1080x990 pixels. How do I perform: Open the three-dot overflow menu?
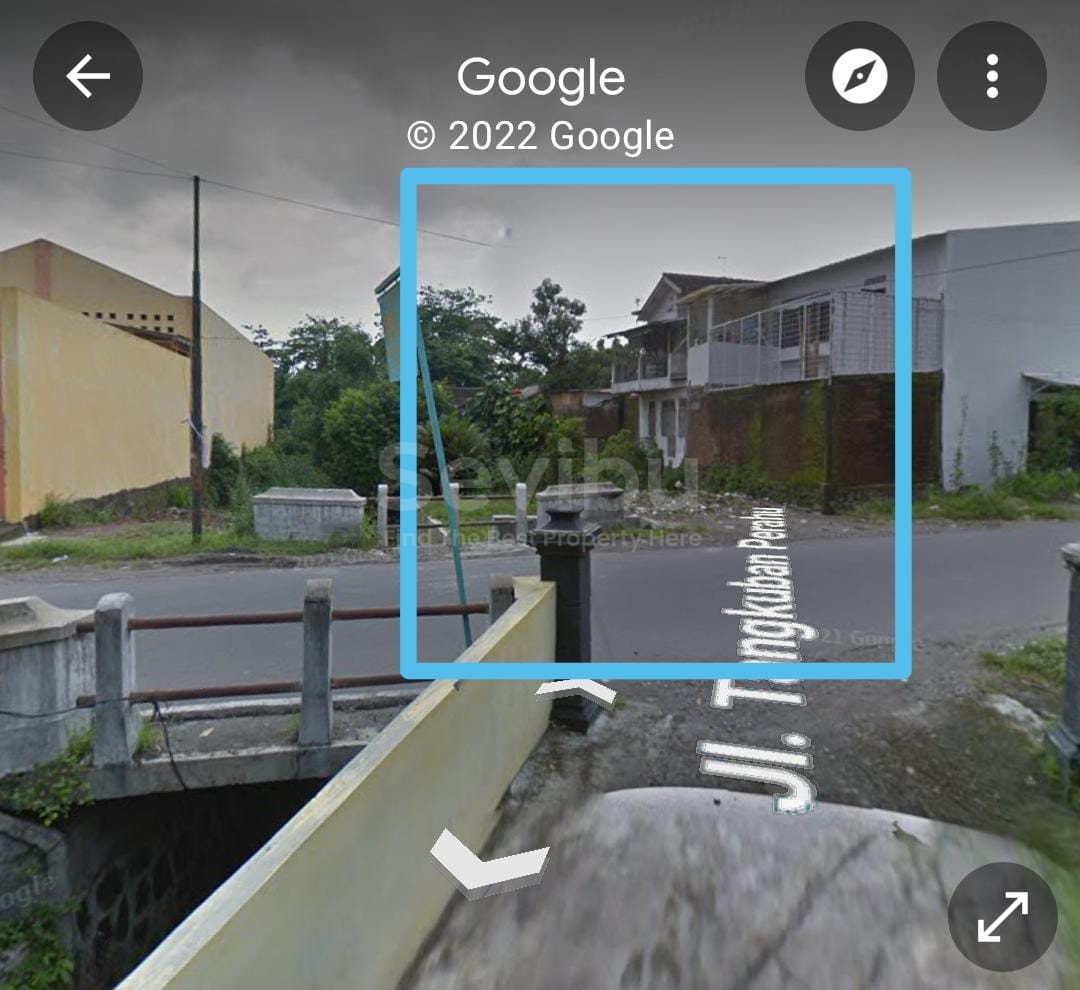(991, 77)
